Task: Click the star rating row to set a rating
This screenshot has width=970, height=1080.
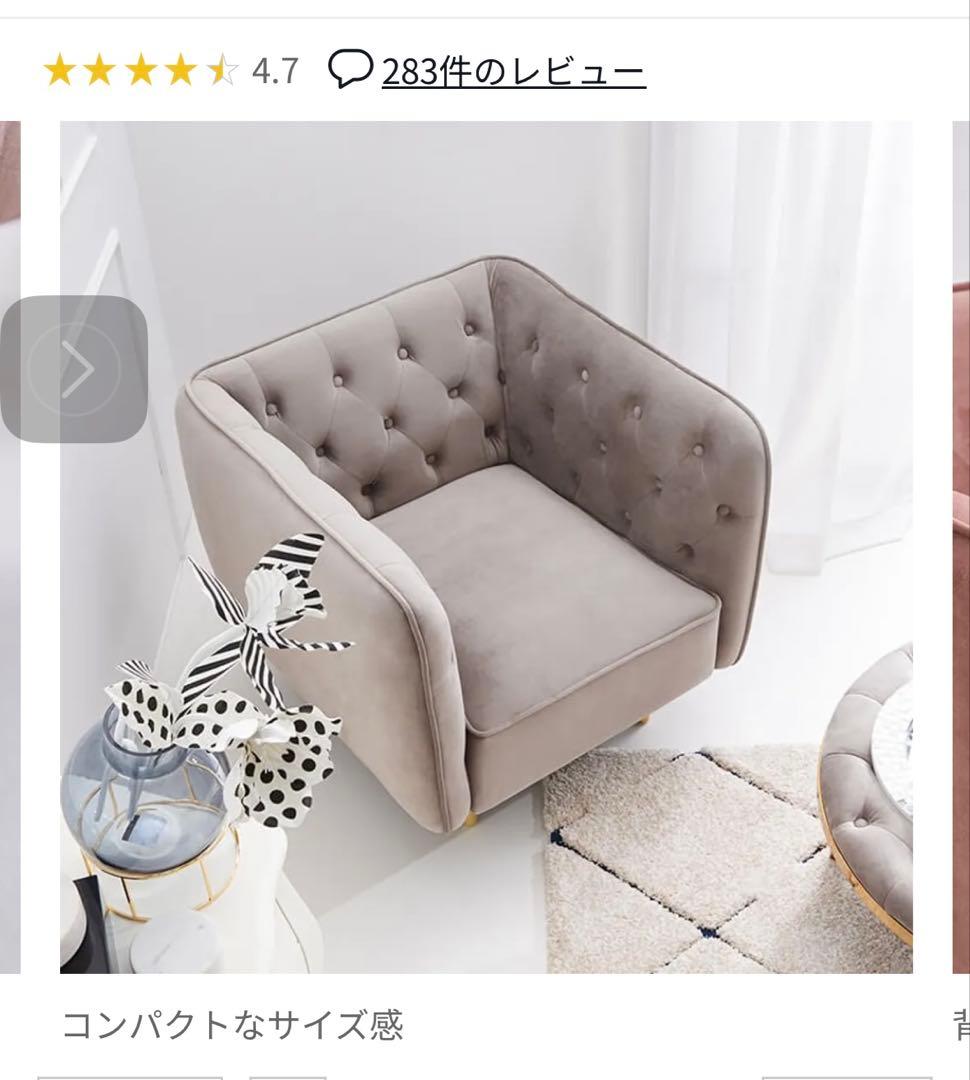Action: (x=140, y=68)
